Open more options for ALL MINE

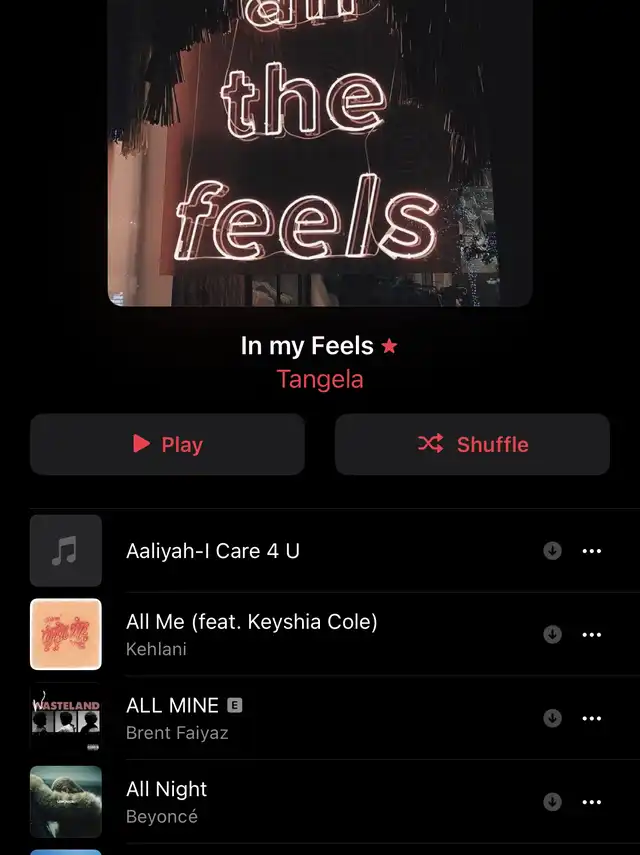click(x=592, y=718)
